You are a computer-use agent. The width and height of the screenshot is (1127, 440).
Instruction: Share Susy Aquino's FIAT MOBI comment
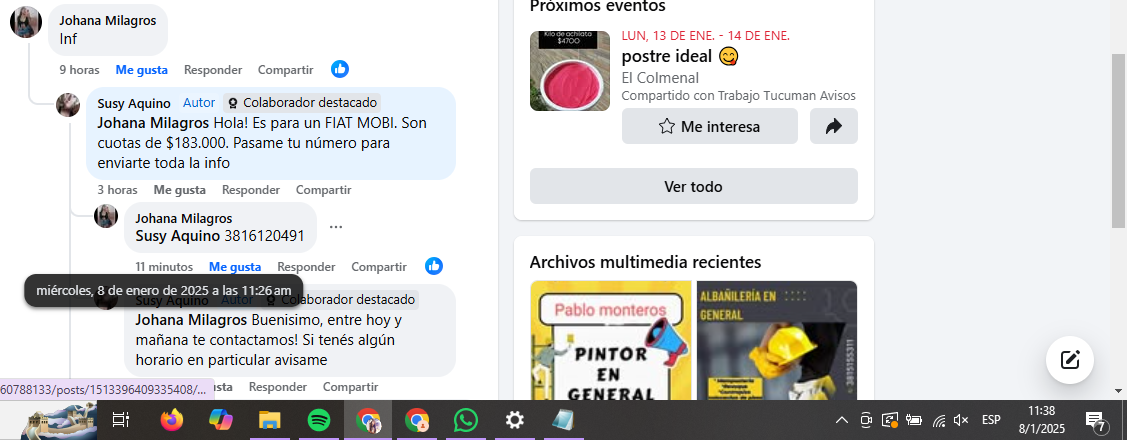click(x=323, y=190)
